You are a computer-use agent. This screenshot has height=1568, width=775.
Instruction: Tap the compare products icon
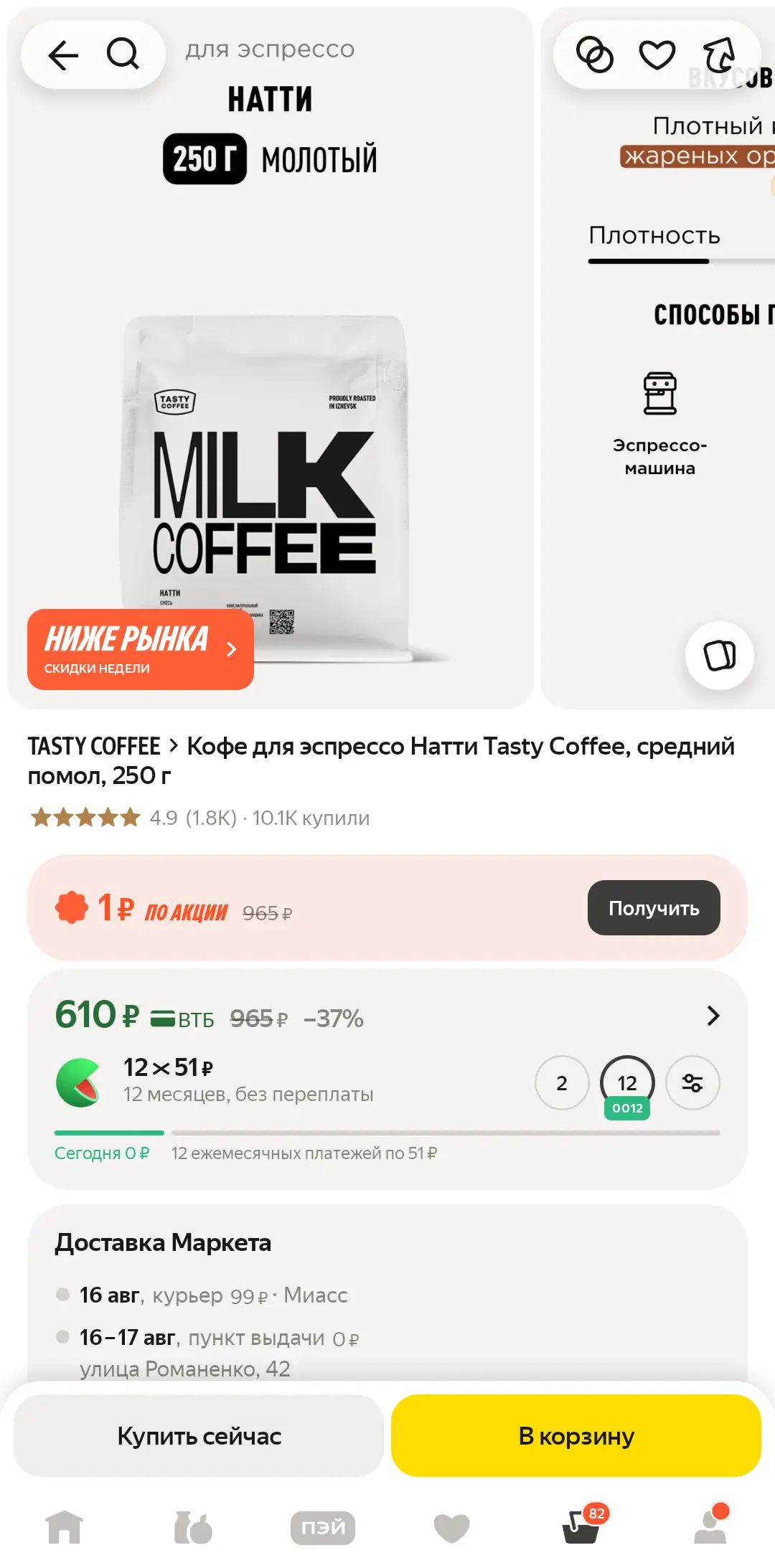click(595, 55)
